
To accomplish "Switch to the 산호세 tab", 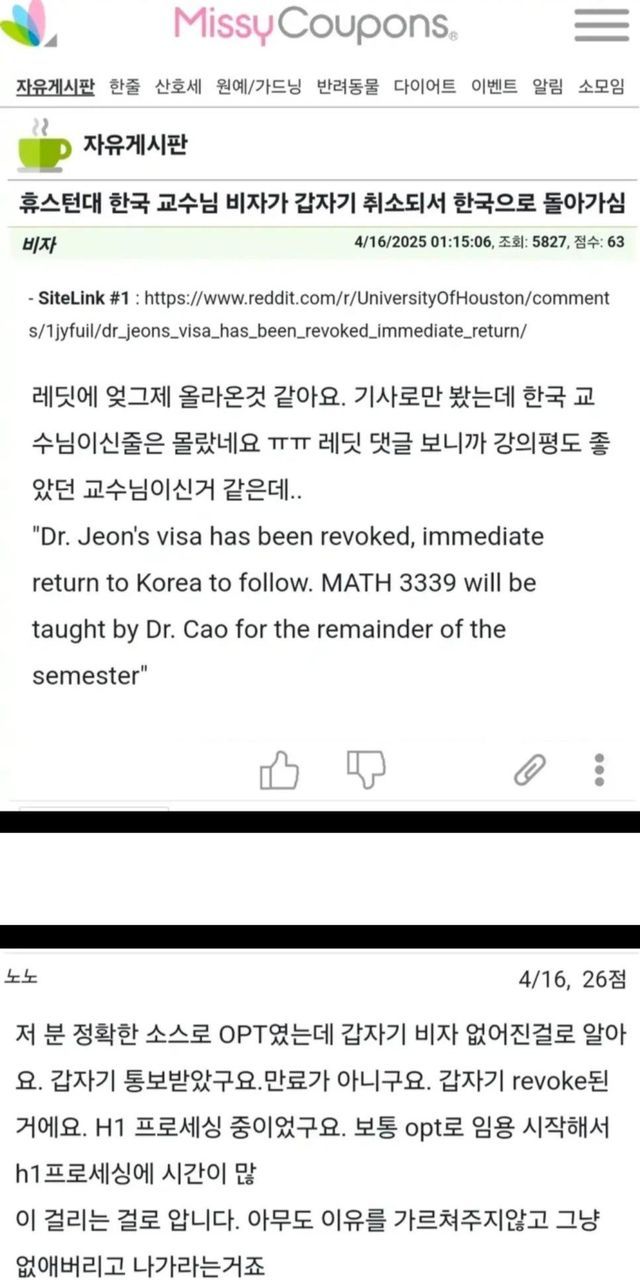I will [178, 86].
